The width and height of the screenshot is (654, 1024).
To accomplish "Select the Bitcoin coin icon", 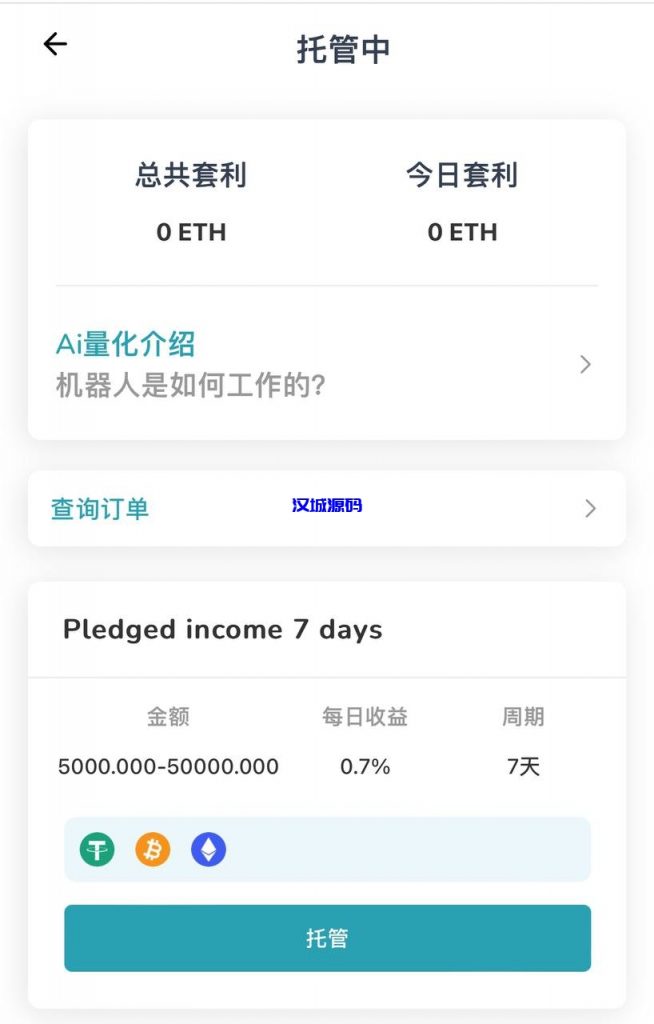I will click(153, 850).
